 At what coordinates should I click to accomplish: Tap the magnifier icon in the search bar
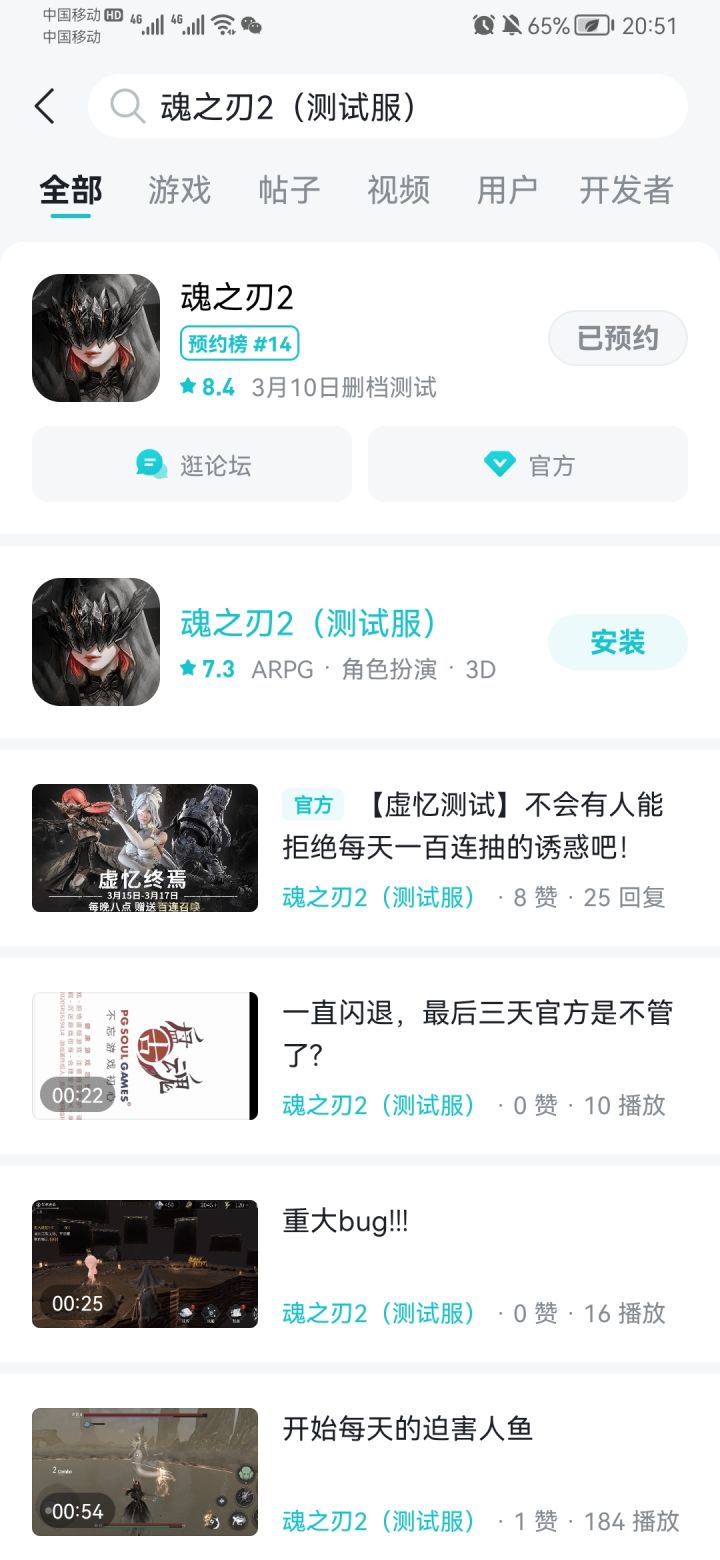click(x=124, y=104)
